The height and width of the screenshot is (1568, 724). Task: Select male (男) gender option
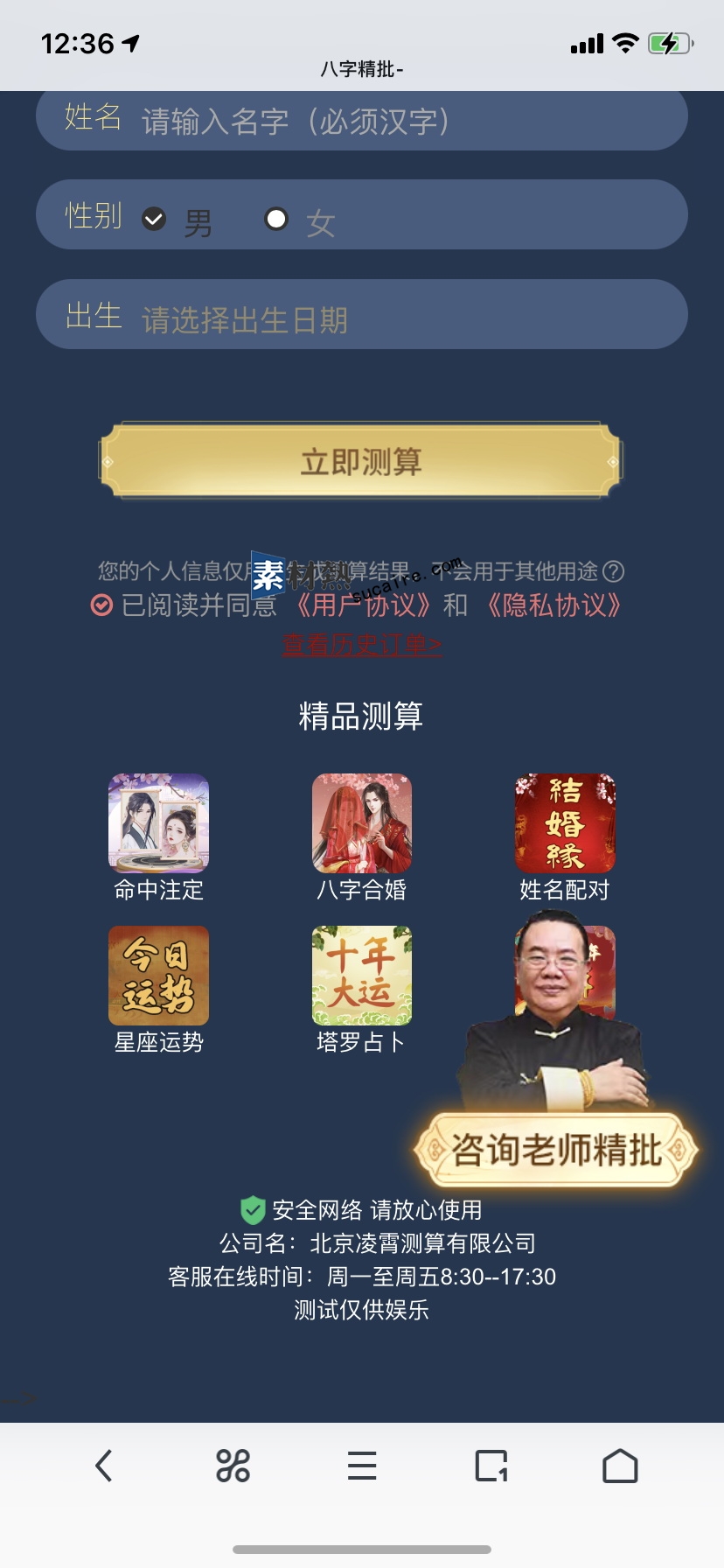click(155, 219)
